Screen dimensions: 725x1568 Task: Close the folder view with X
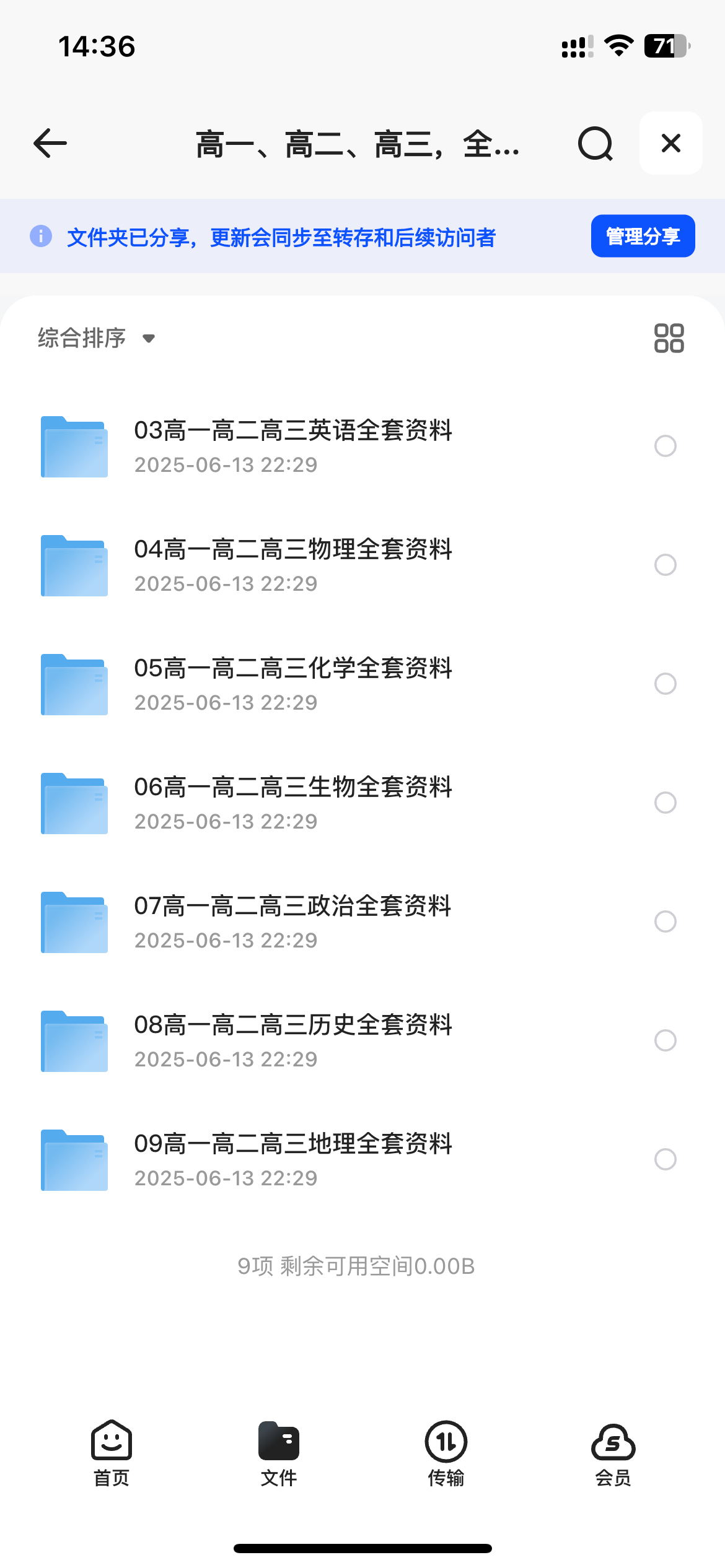click(x=671, y=143)
